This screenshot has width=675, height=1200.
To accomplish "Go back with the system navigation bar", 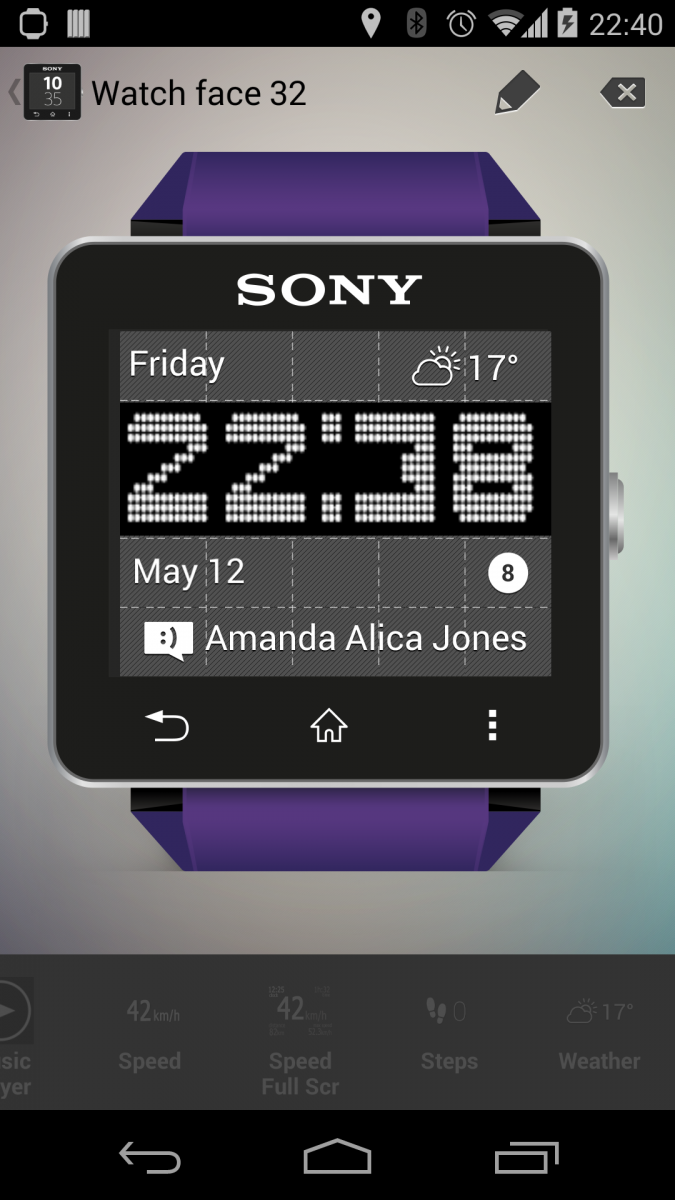I will click(149, 1156).
